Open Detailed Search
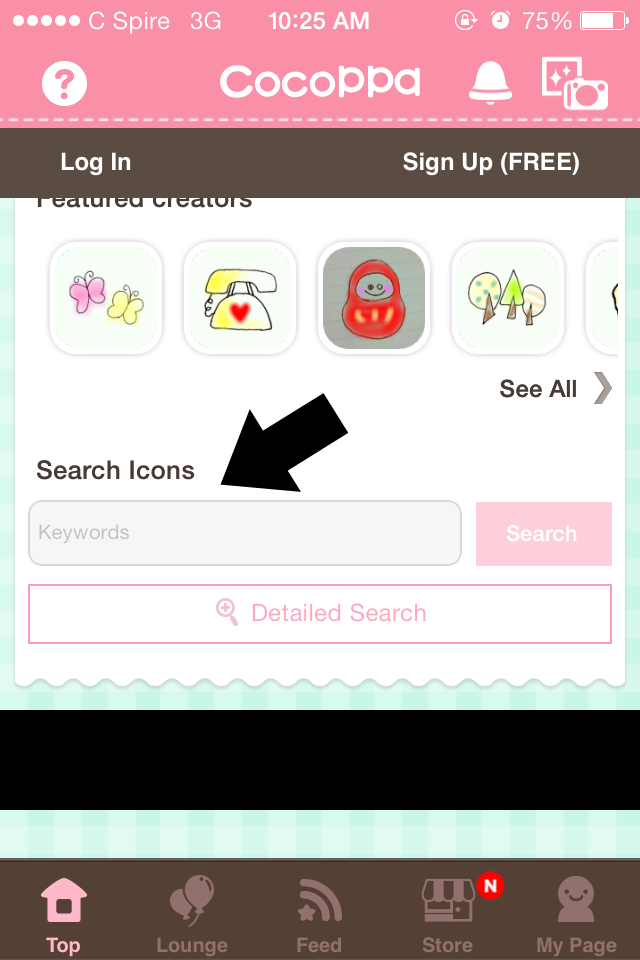 [320, 613]
